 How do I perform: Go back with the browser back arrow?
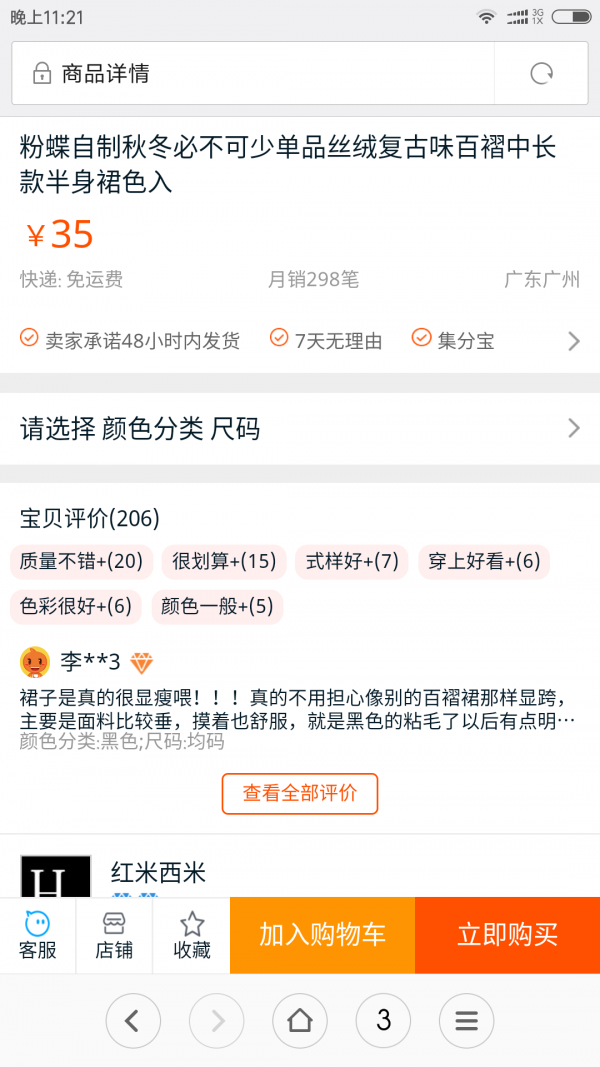[x=133, y=1020]
